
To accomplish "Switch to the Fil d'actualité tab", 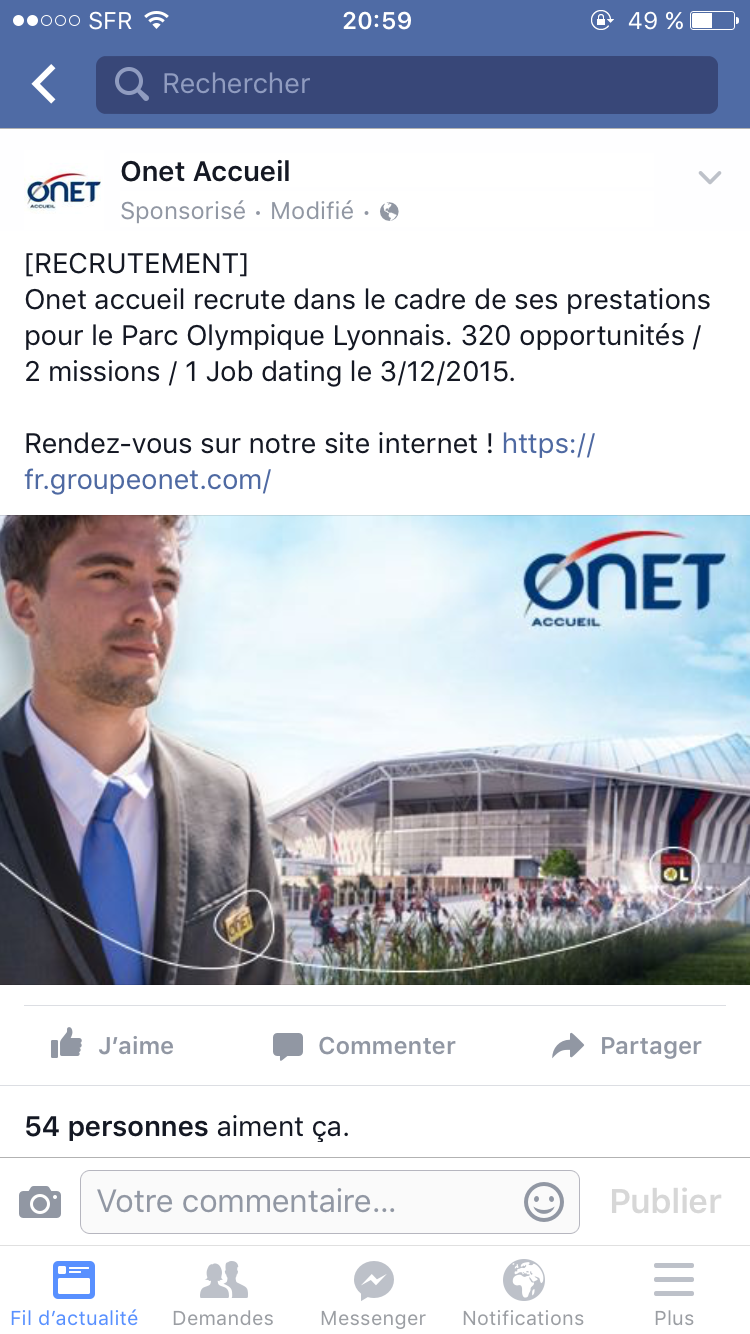I will [74, 1292].
